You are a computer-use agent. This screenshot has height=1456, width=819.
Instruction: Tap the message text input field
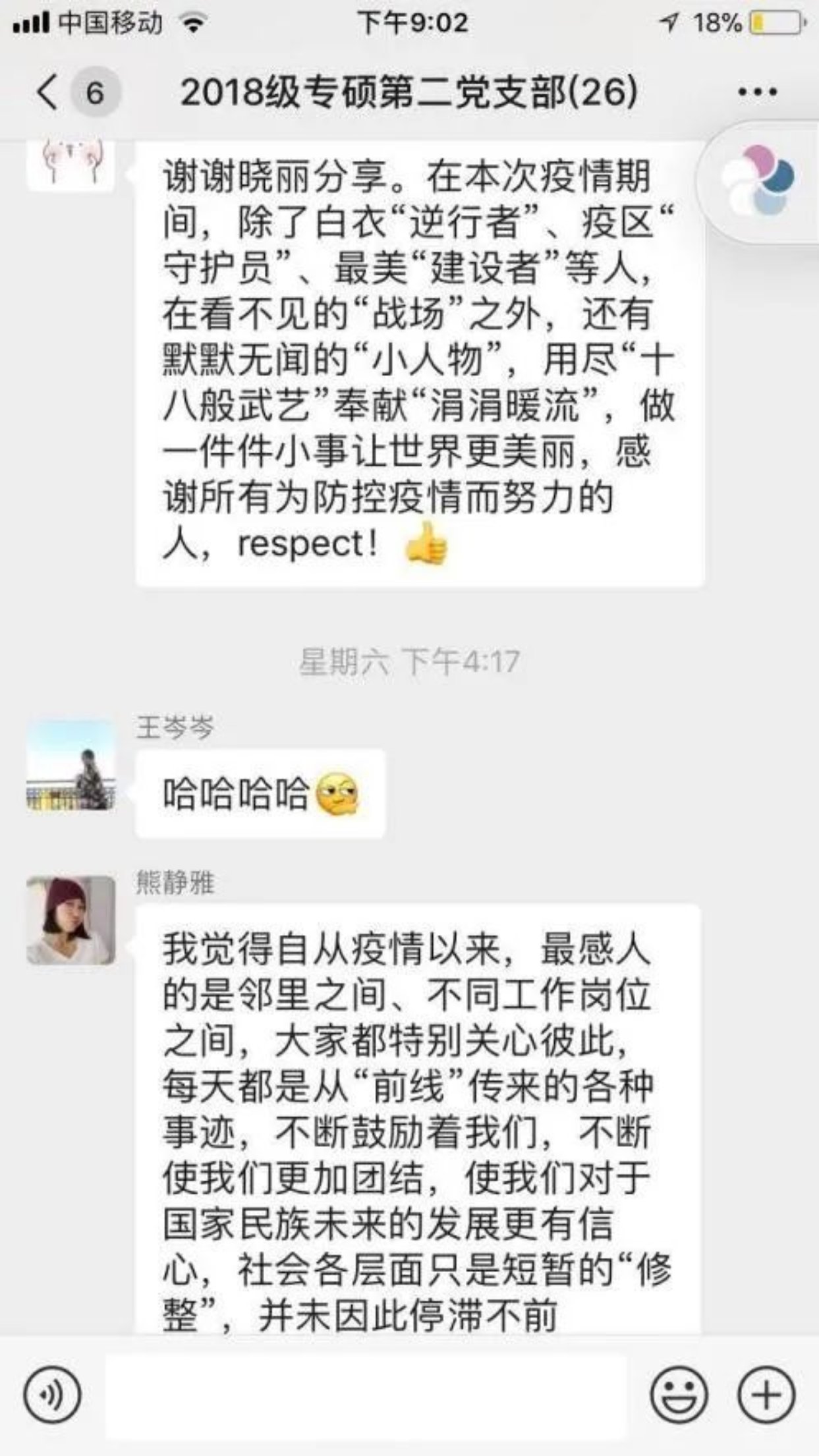pos(366,1394)
